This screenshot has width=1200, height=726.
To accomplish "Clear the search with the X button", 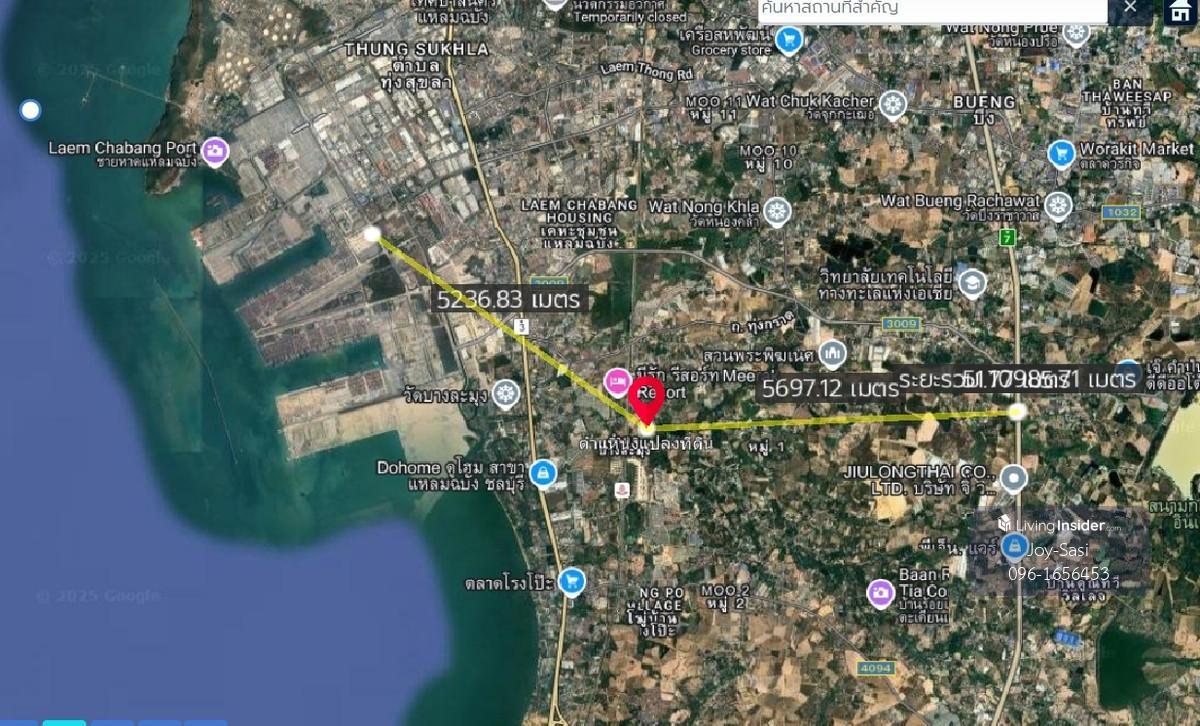I will (x=1130, y=8).
